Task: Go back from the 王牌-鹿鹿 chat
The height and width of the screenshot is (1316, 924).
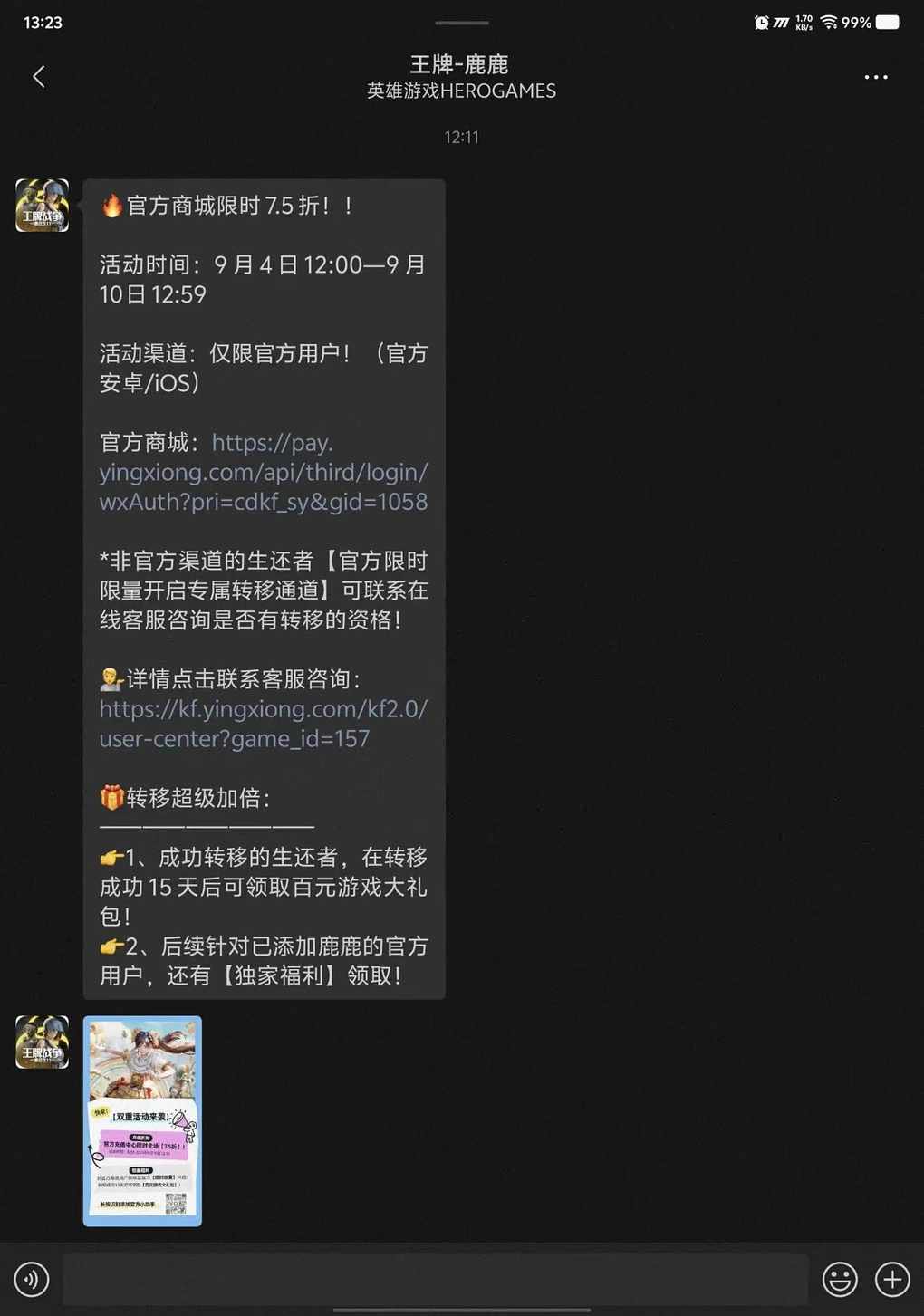Action: coord(38,77)
